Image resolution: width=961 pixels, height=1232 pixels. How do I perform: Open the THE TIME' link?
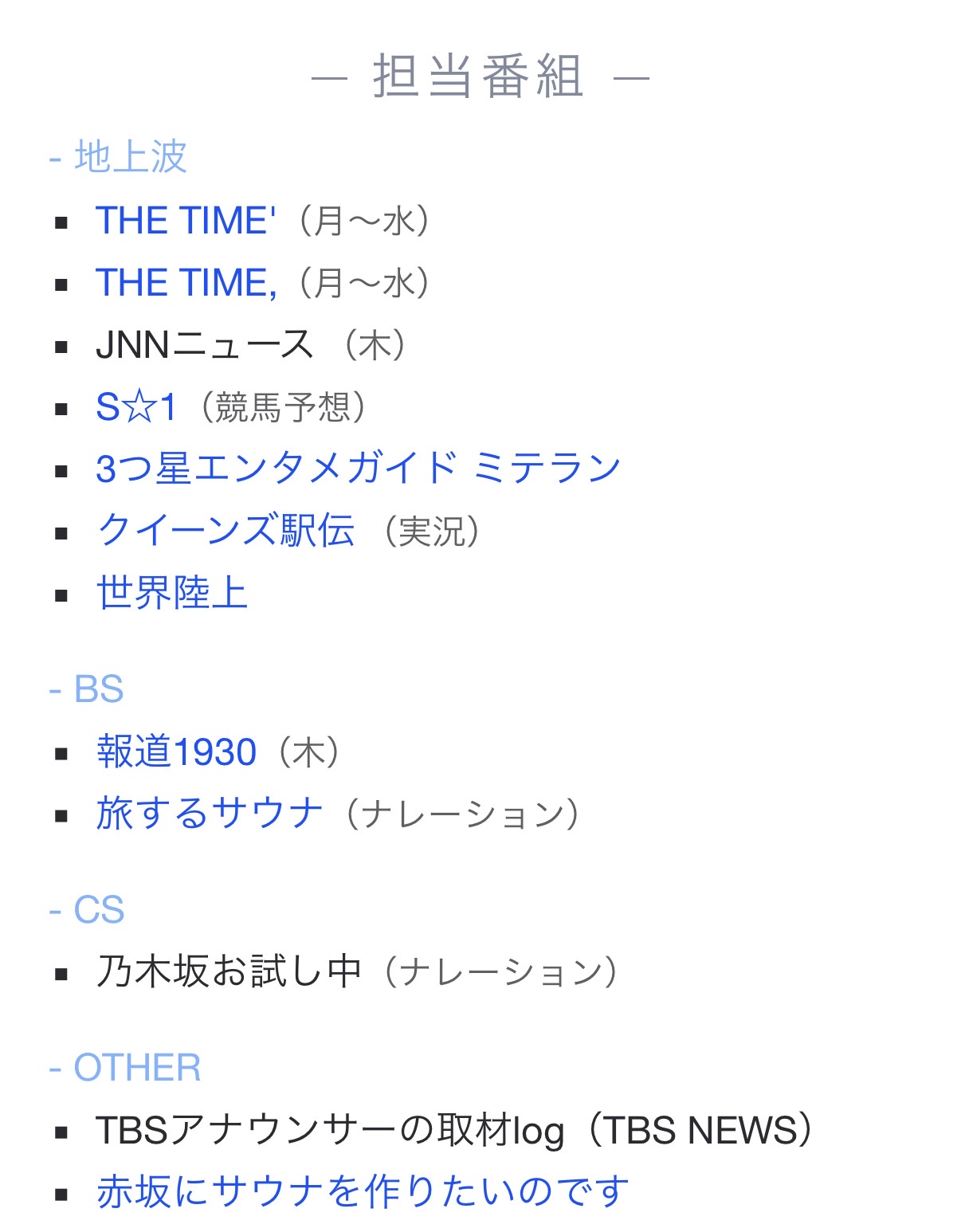tap(185, 221)
